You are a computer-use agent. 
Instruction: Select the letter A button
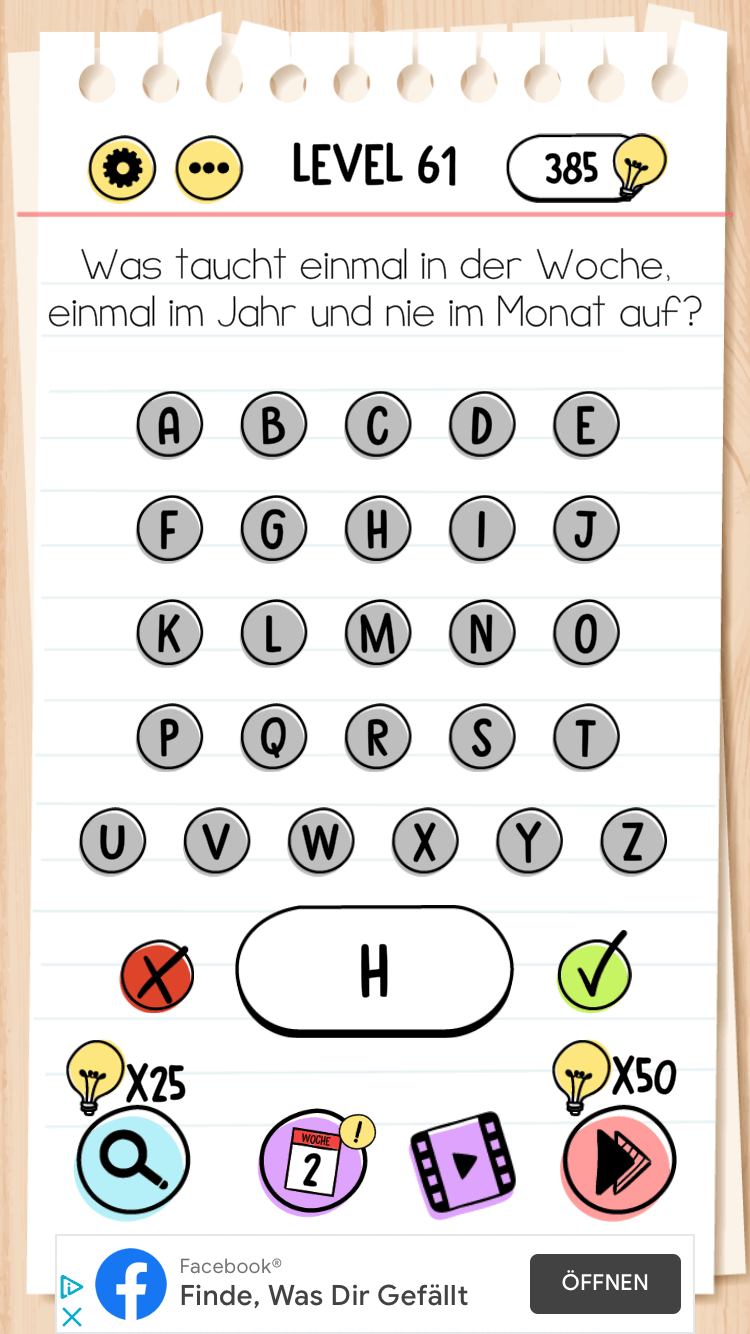[x=169, y=424]
